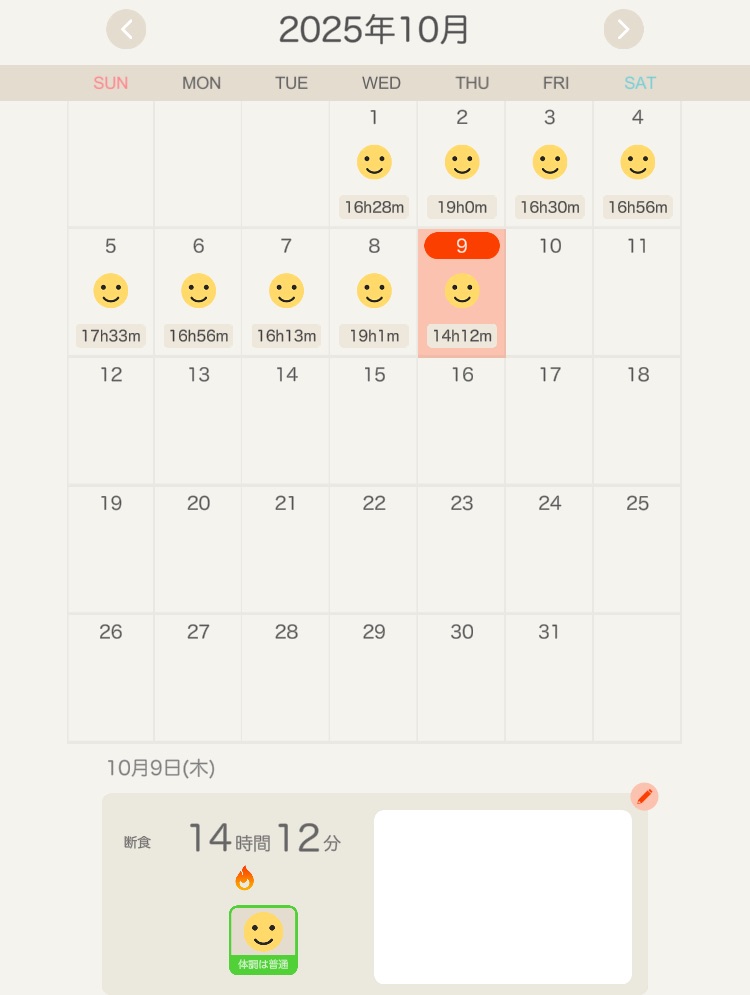Select October 15 on the calendar
Viewport: 750px width, 995px height.
click(x=374, y=421)
